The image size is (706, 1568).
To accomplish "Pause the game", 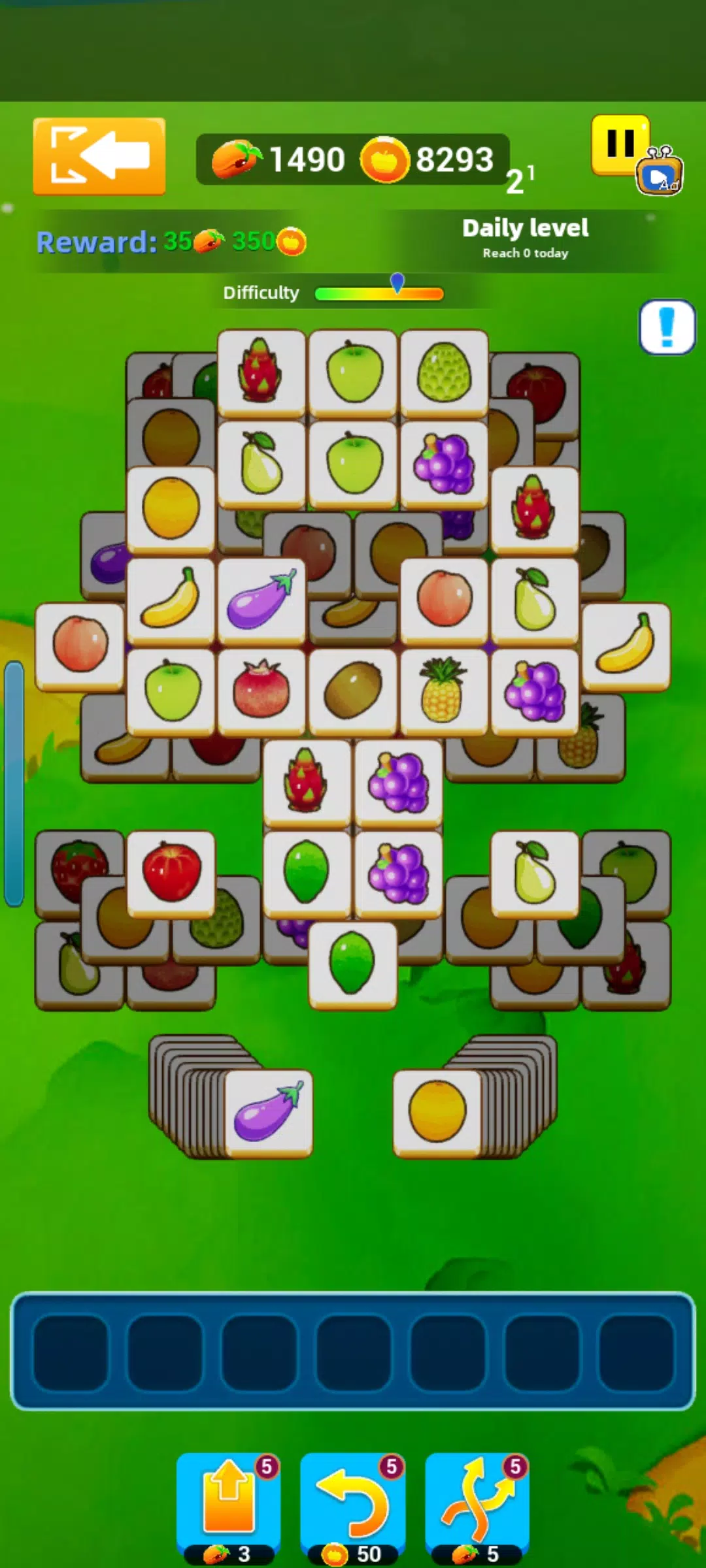I will pyautogui.click(x=620, y=144).
